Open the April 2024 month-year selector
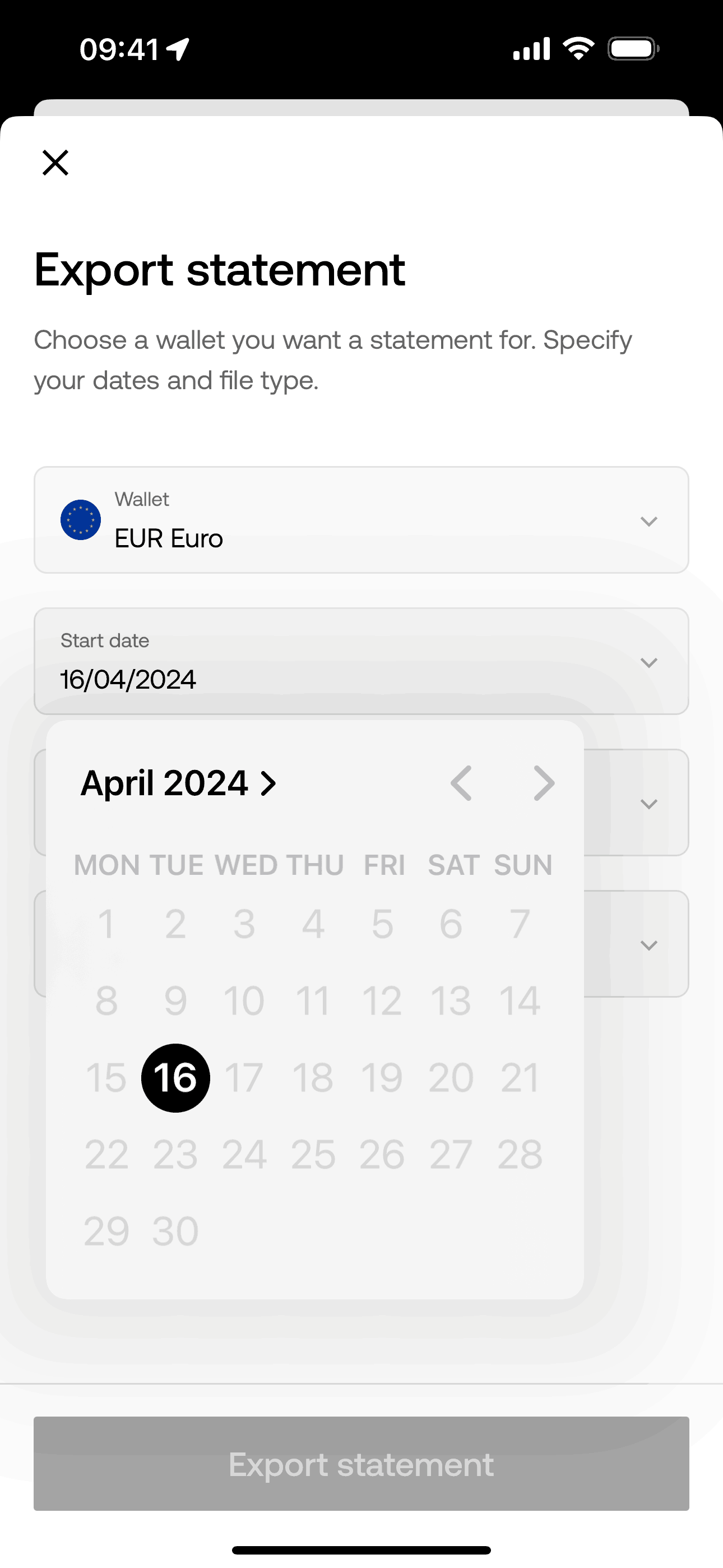723x1568 pixels. click(179, 783)
